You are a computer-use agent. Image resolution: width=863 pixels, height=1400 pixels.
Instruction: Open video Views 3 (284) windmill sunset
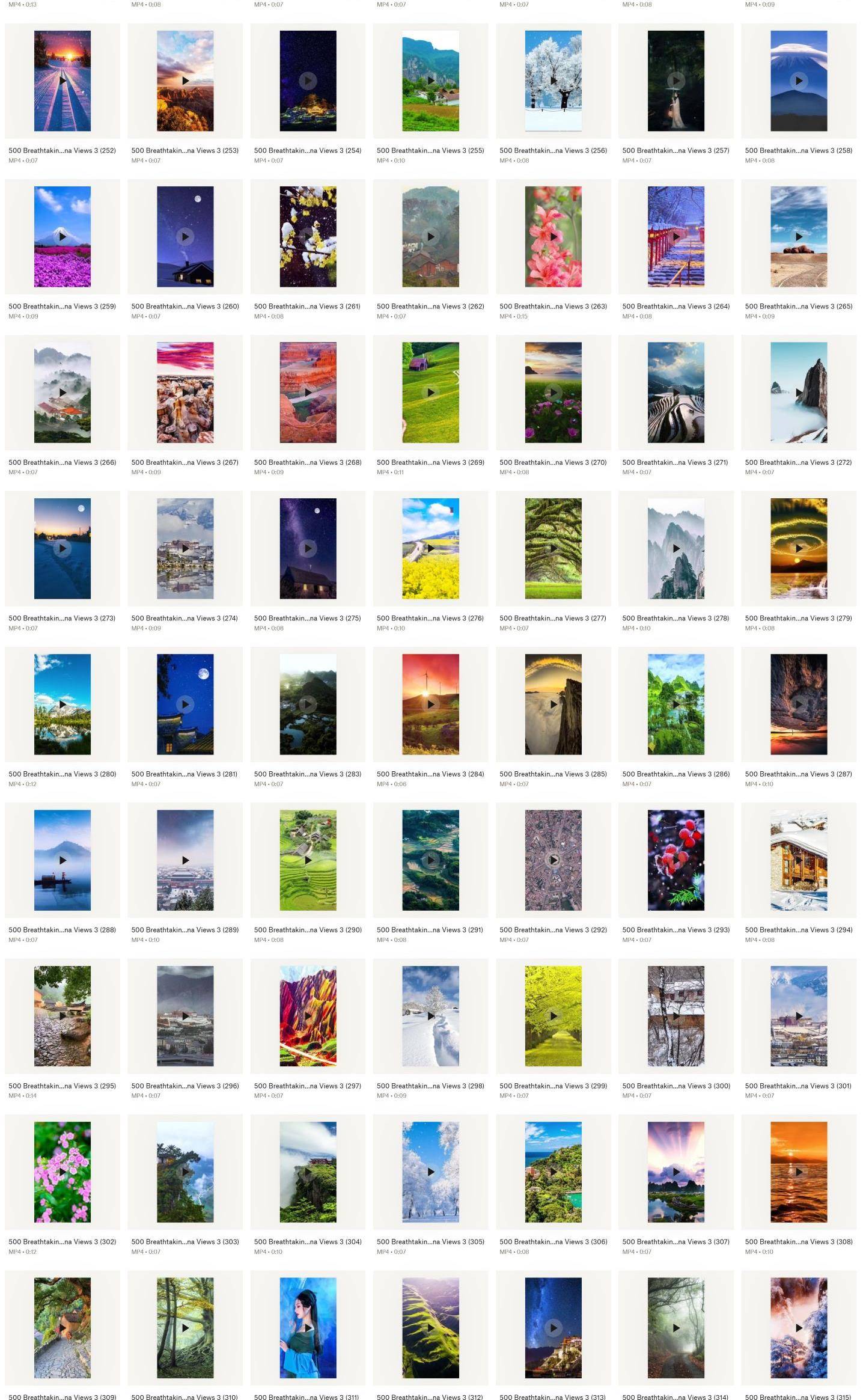pos(430,704)
